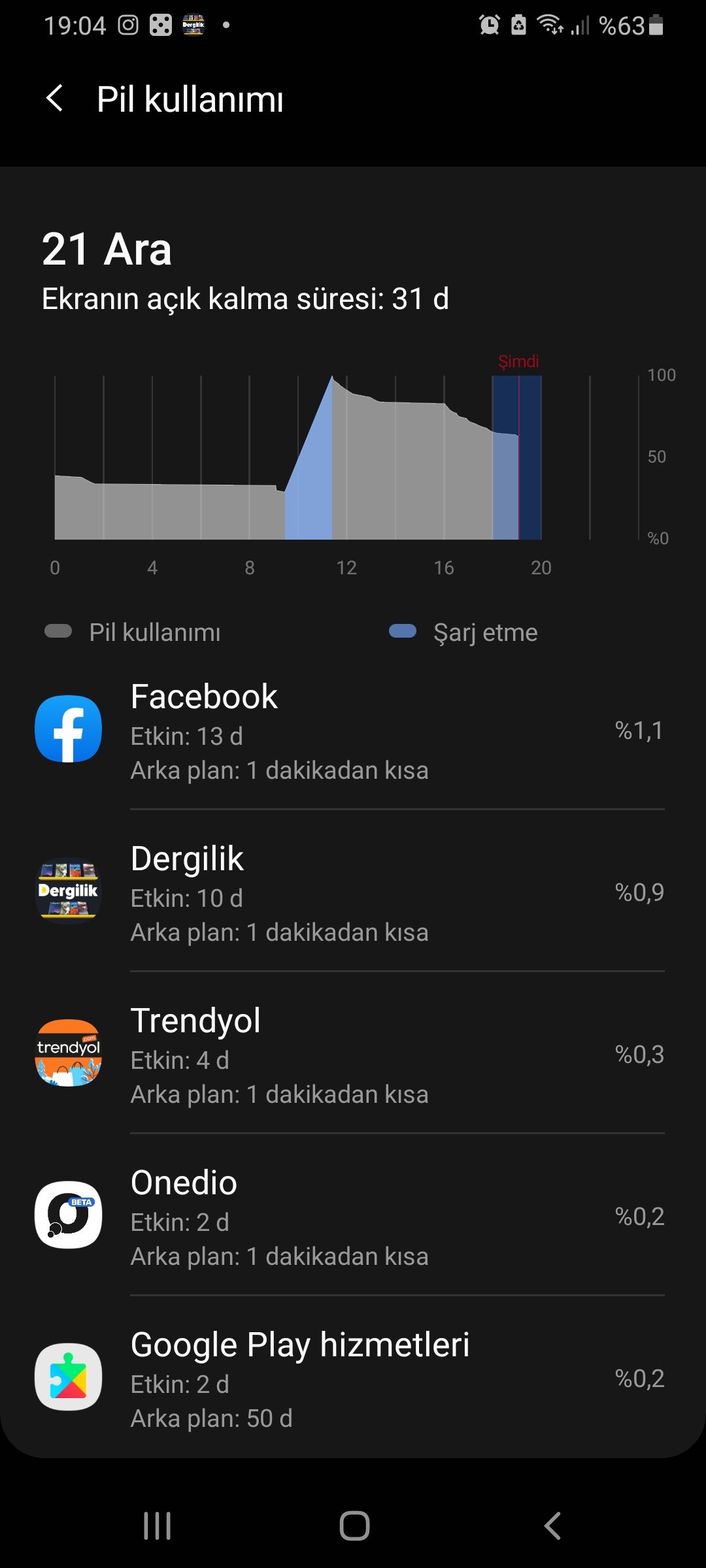The image size is (706, 1568).
Task: Open Google Play hizmetleri battery details
Action: pyautogui.click(x=353, y=1377)
